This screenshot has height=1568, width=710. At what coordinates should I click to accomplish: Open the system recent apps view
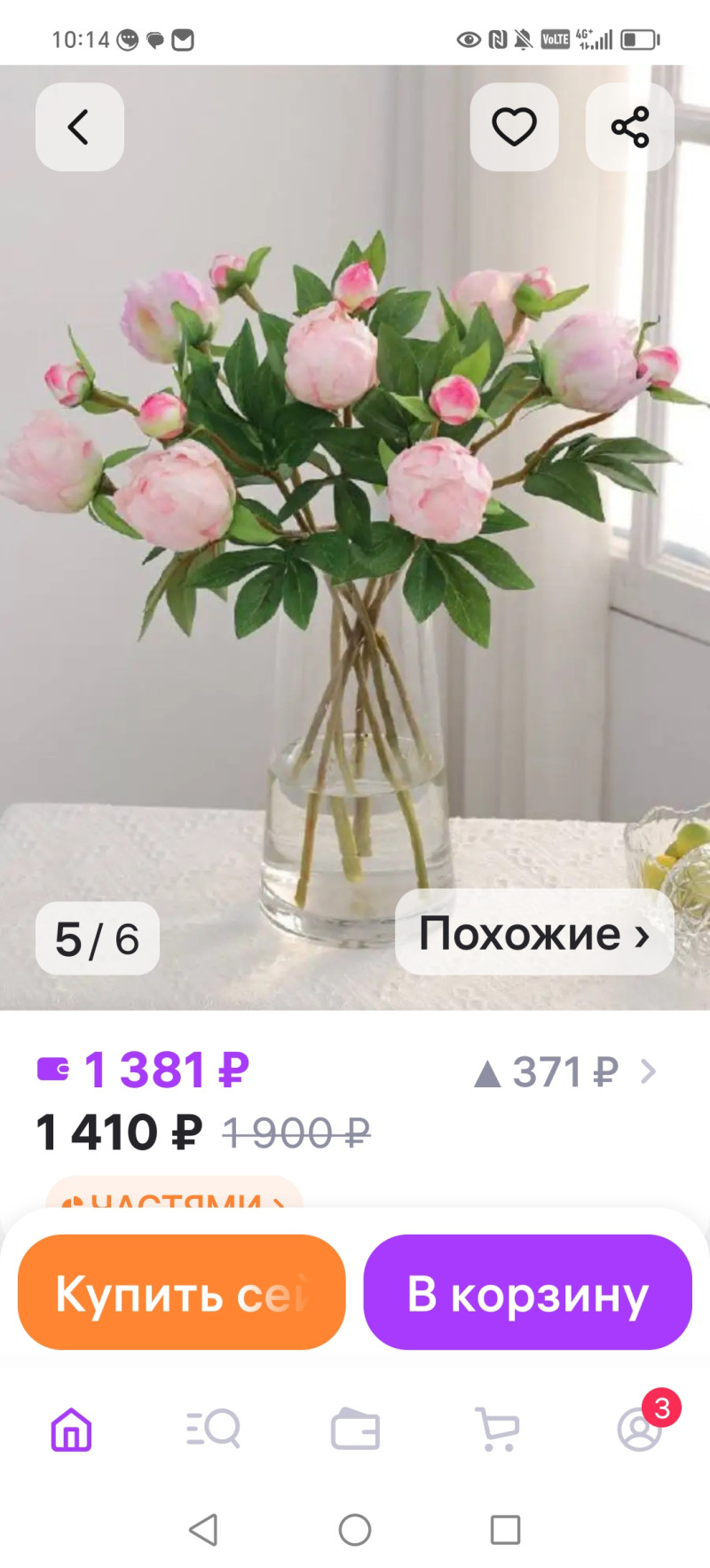tap(505, 1530)
